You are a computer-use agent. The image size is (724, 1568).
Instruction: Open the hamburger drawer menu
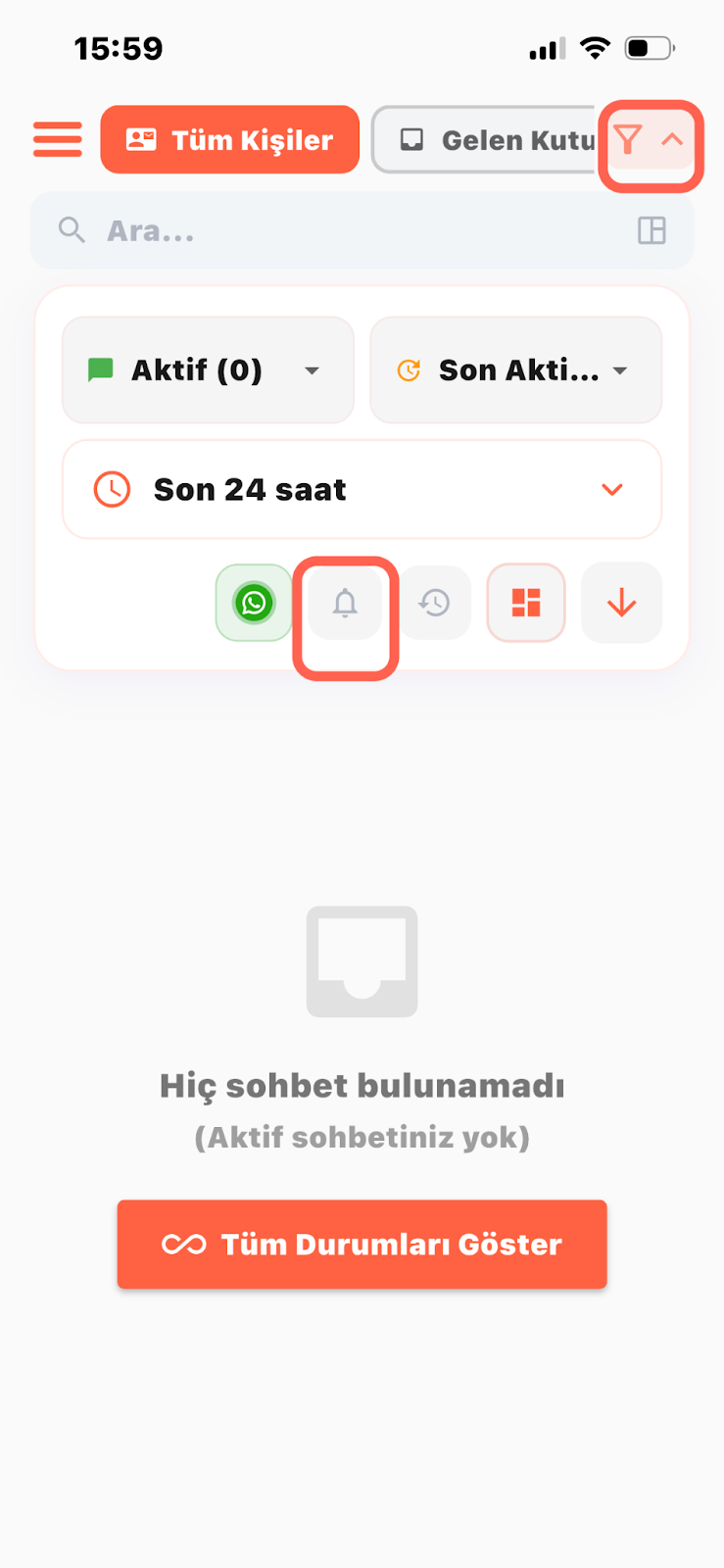pyautogui.click(x=58, y=139)
